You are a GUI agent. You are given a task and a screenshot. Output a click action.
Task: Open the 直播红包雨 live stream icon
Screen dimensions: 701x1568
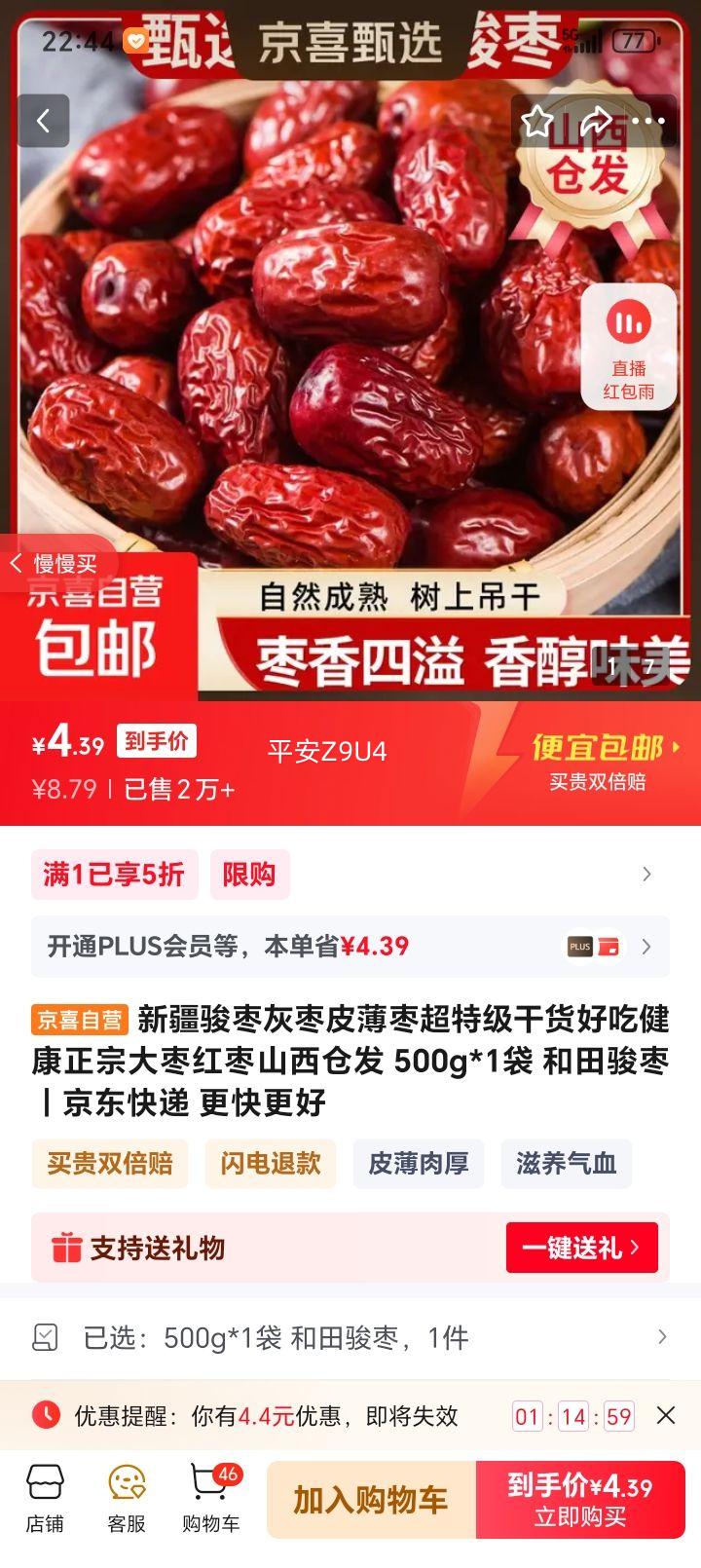pyautogui.click(x=629, y=346)
